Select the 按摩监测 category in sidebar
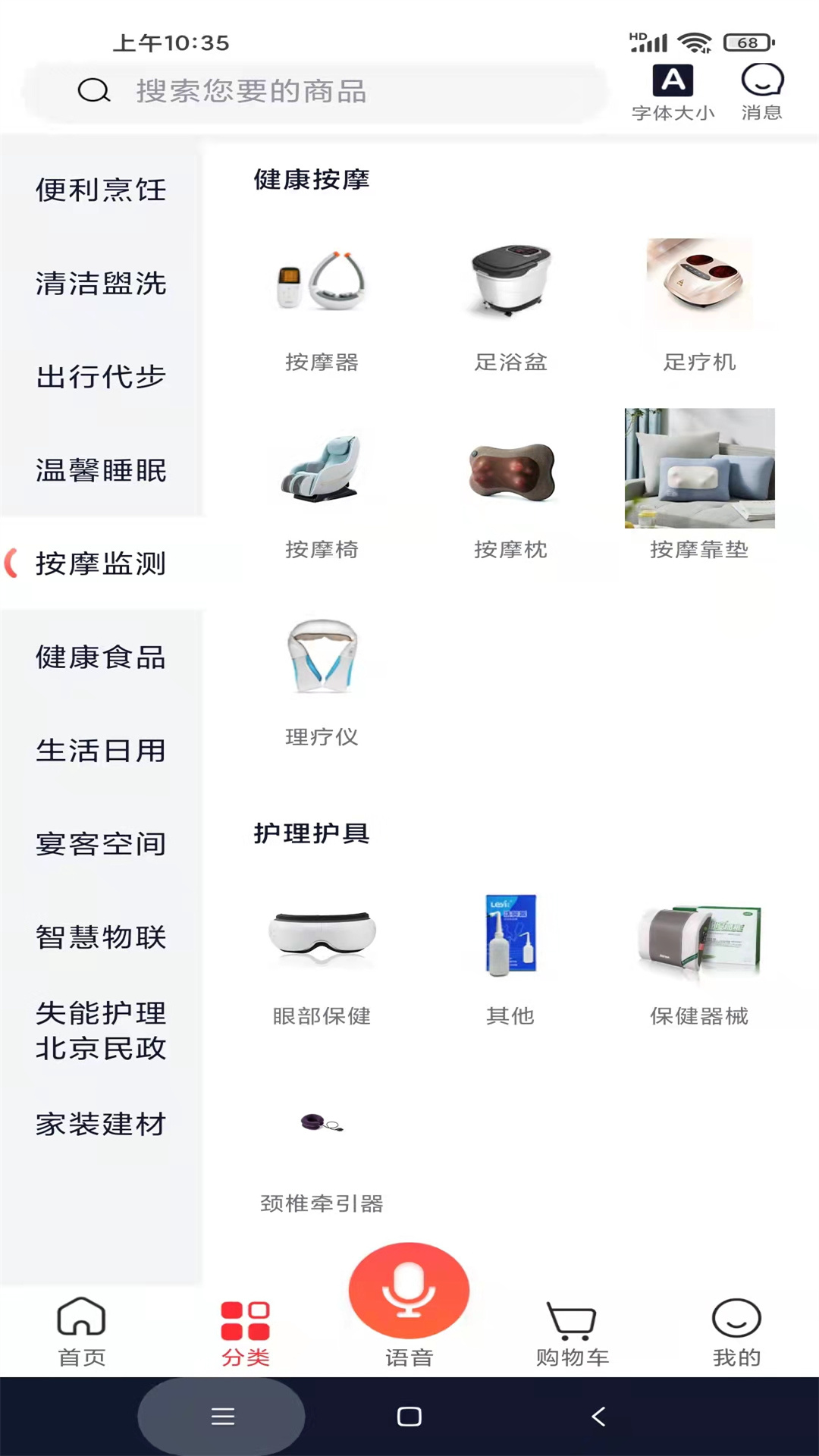 click(101, 564)
